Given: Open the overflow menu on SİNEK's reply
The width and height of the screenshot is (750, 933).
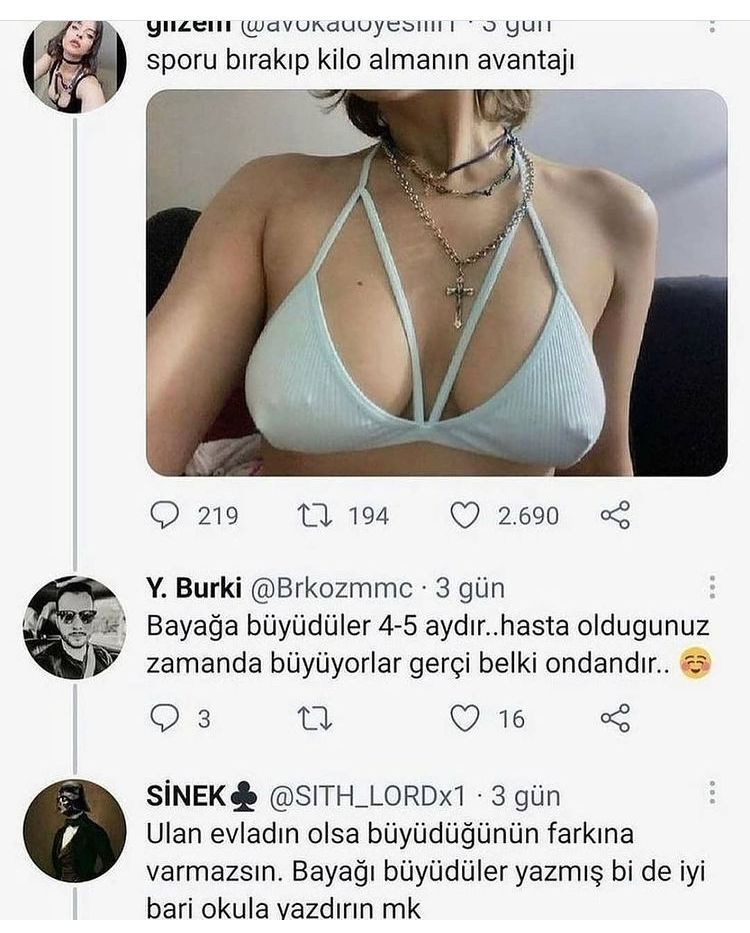Looking at the screenshot, I should (711, 793).
